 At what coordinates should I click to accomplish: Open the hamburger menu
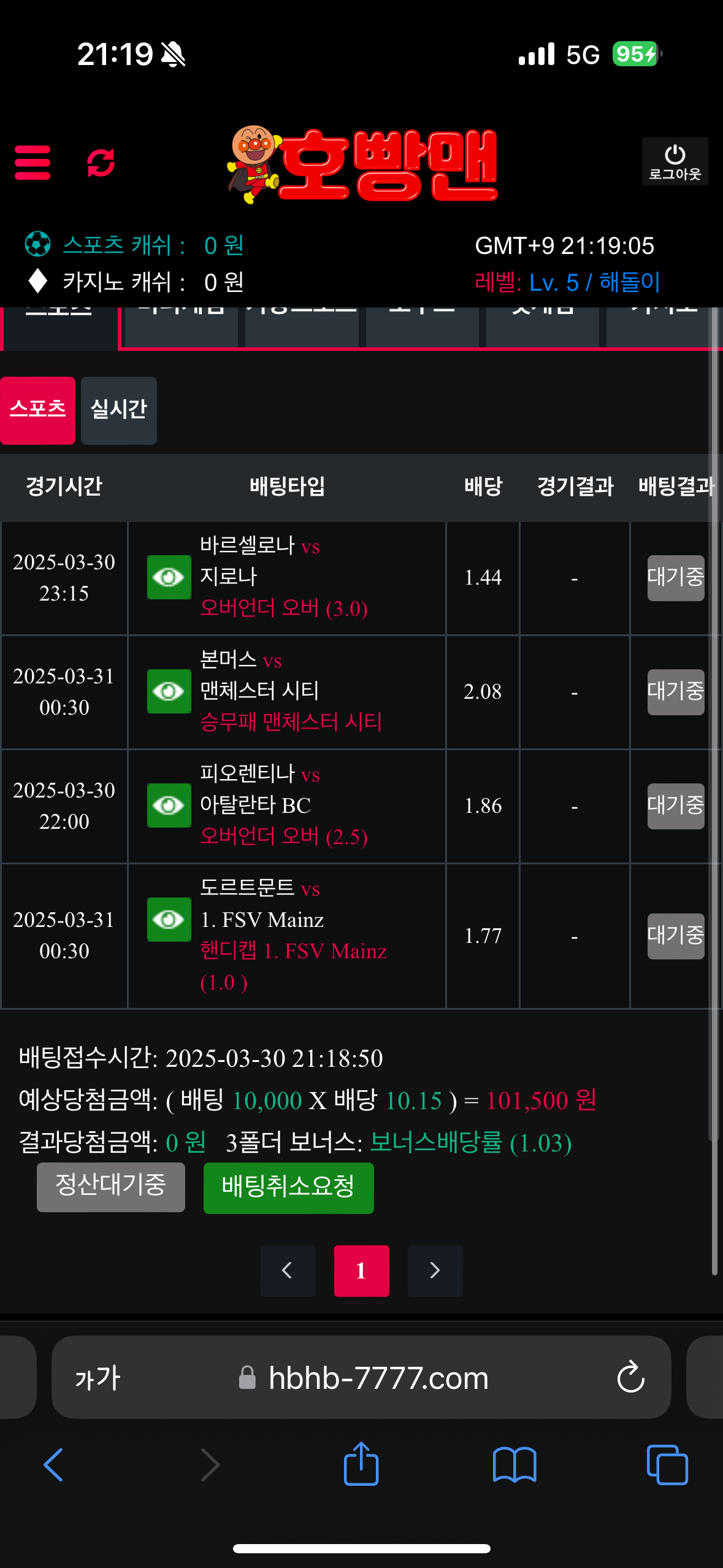tap(33, 163)
